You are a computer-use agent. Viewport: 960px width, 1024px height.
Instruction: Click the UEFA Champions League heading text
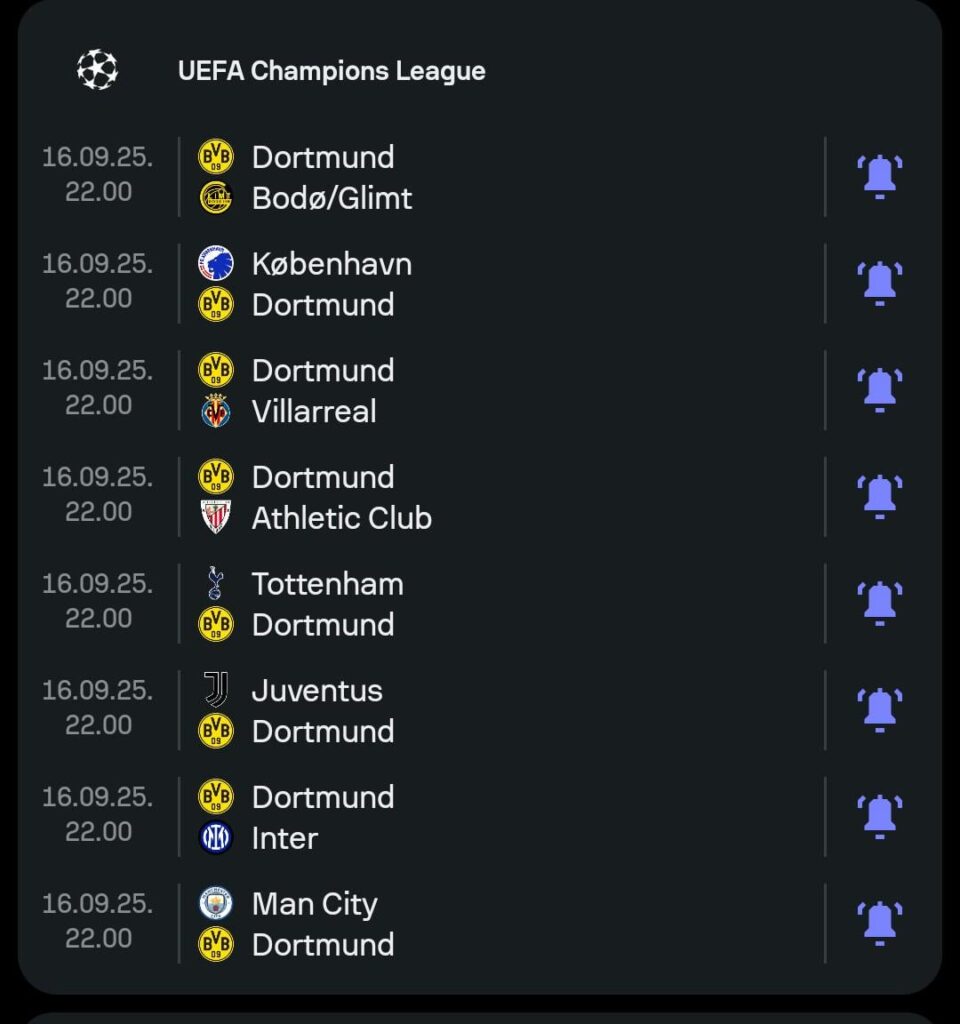[x=330, y=70]
